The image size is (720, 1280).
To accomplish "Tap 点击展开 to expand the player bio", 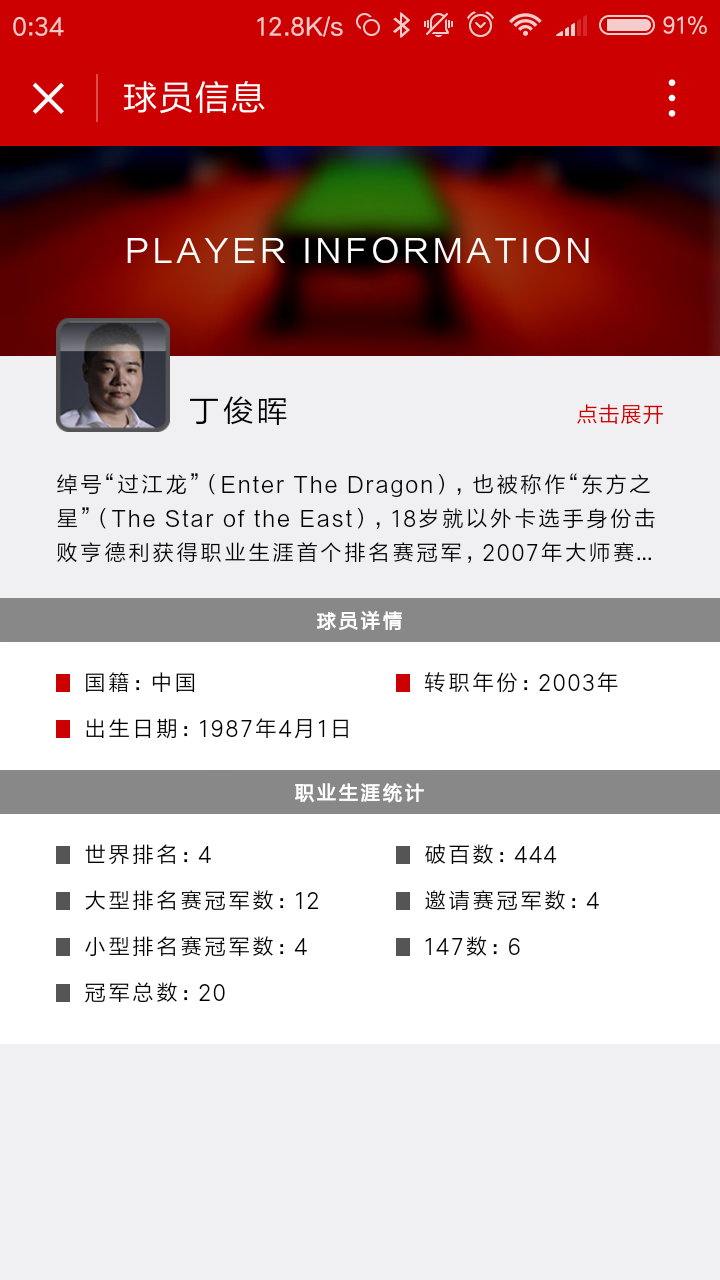I will tap(620, 414).
